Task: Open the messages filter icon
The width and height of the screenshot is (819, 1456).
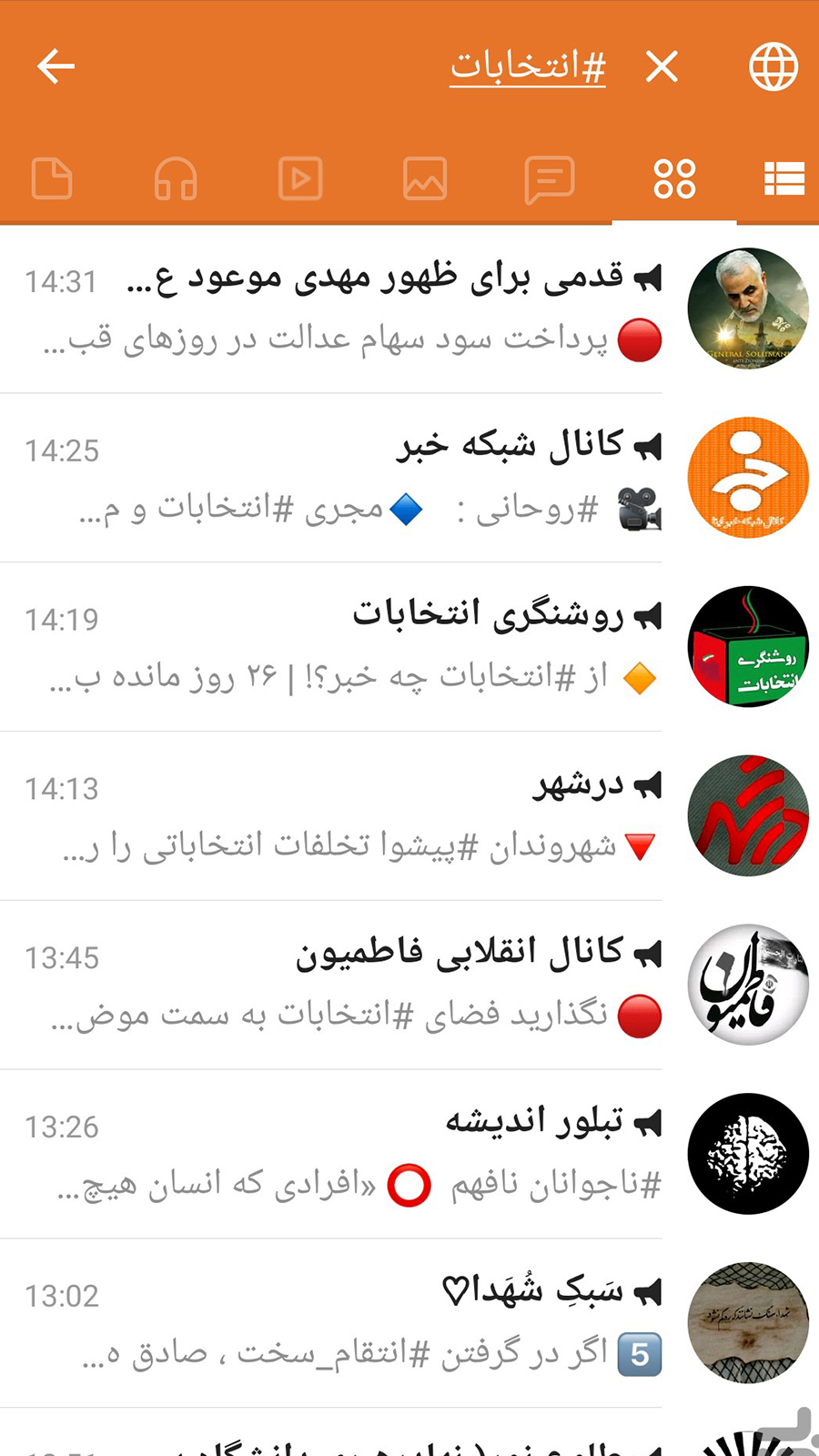Action: click(549, 179)
